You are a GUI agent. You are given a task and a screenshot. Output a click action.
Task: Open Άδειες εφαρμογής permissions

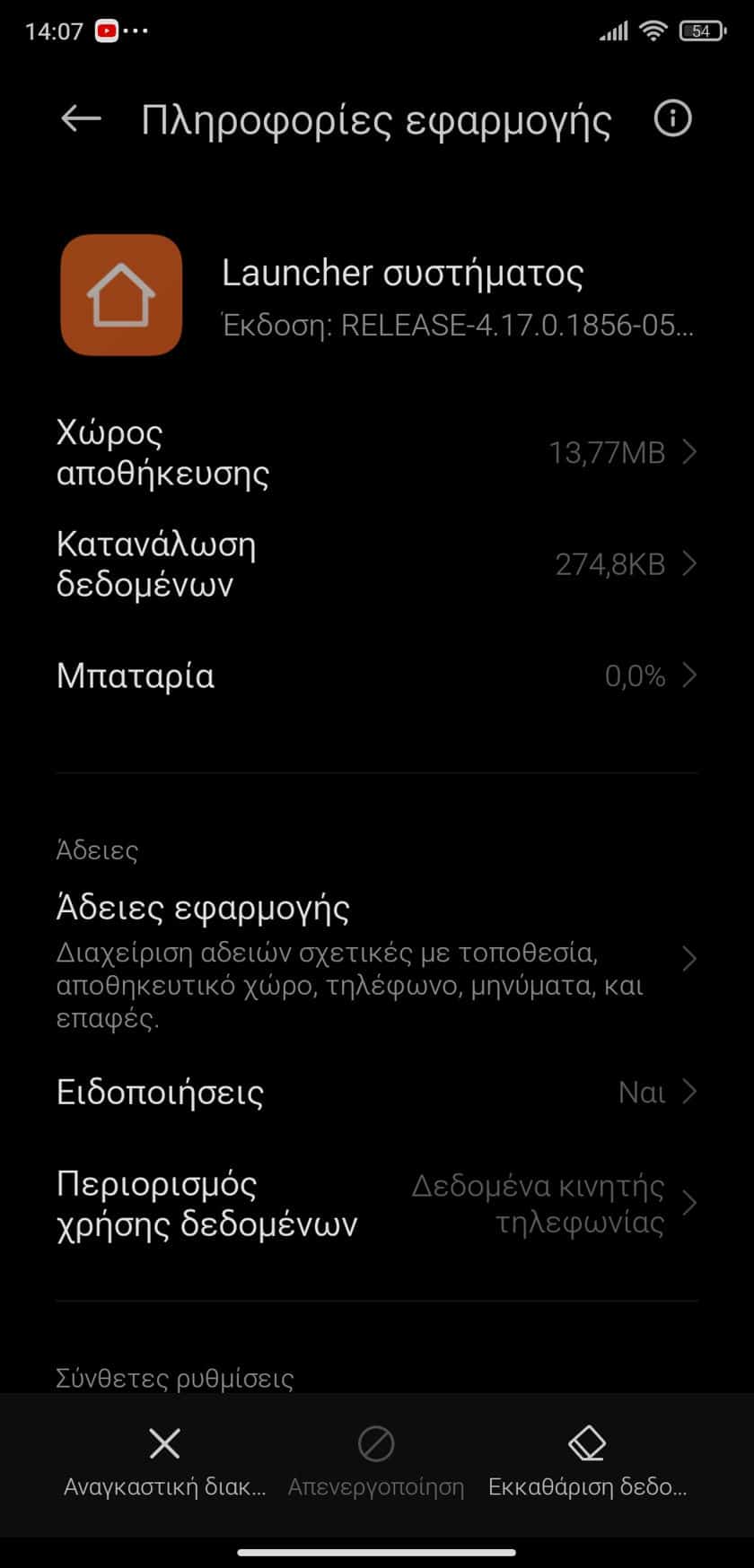377,958
